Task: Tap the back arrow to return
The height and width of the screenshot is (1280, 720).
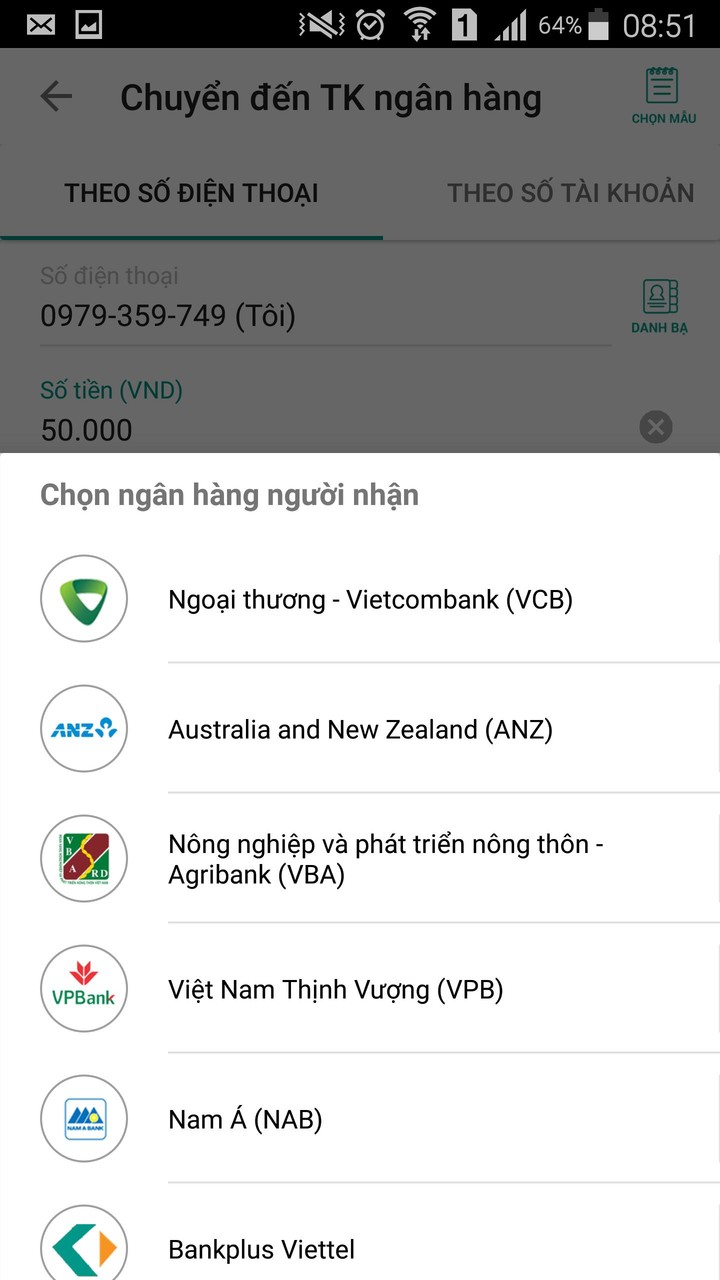Action: [57, 97]
